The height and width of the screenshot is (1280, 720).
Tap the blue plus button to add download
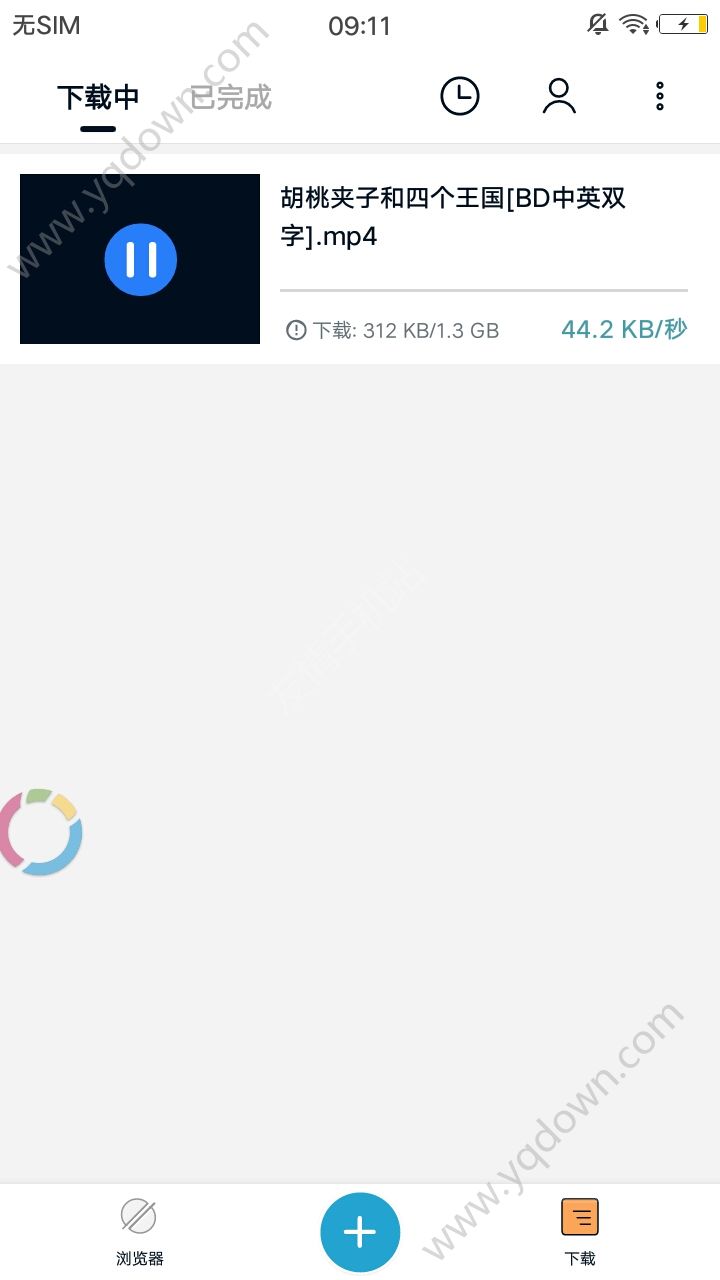360,1232
